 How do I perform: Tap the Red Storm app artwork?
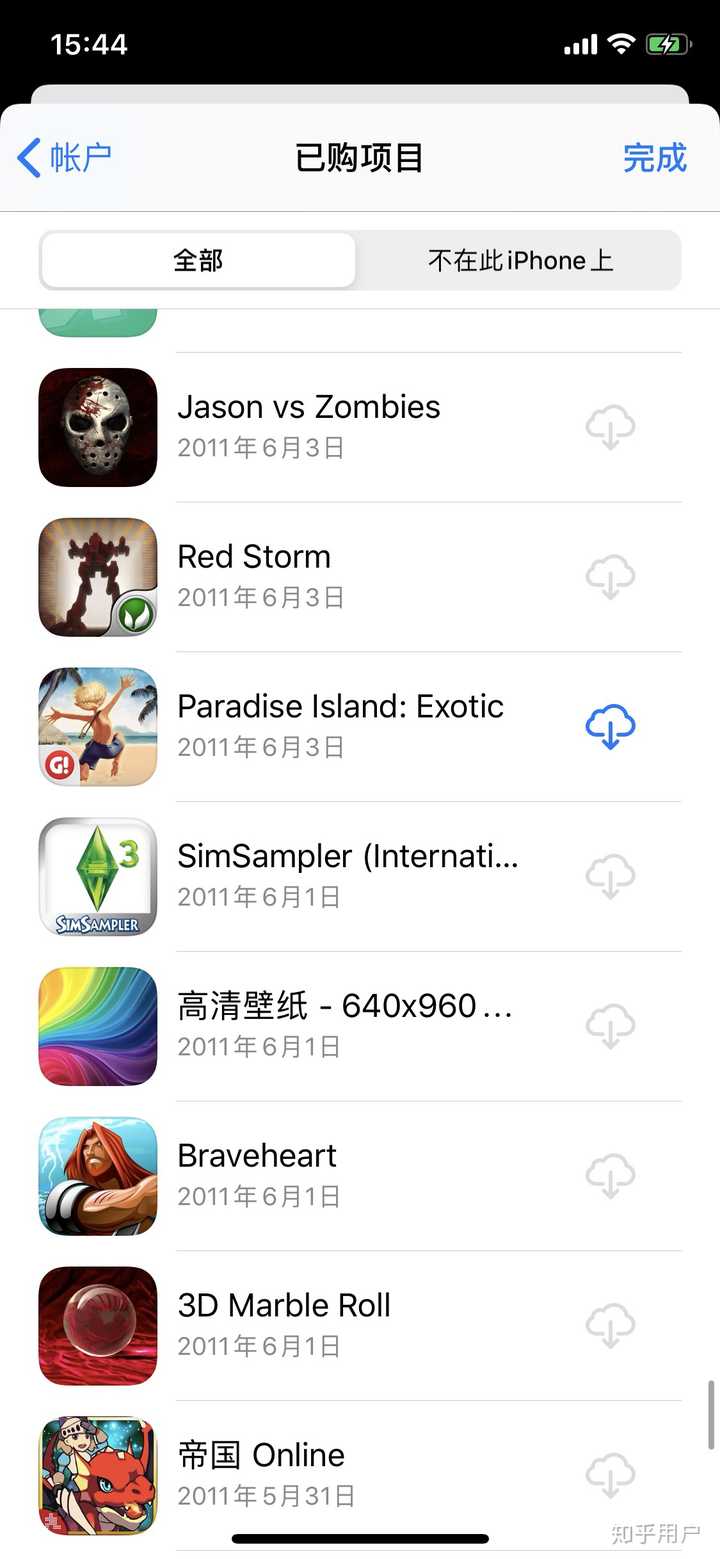coord(97,577)
